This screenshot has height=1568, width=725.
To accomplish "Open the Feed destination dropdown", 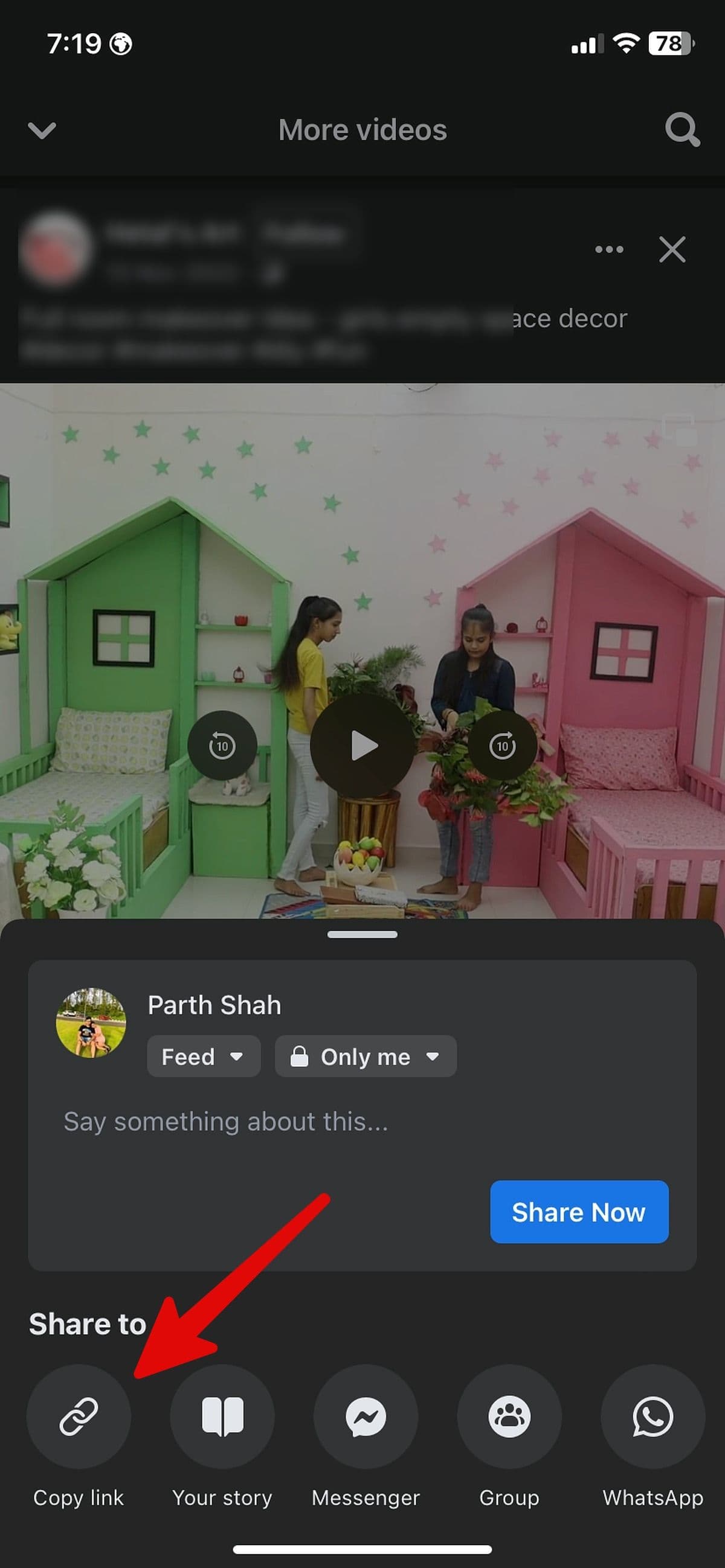I will [204, 1057].
